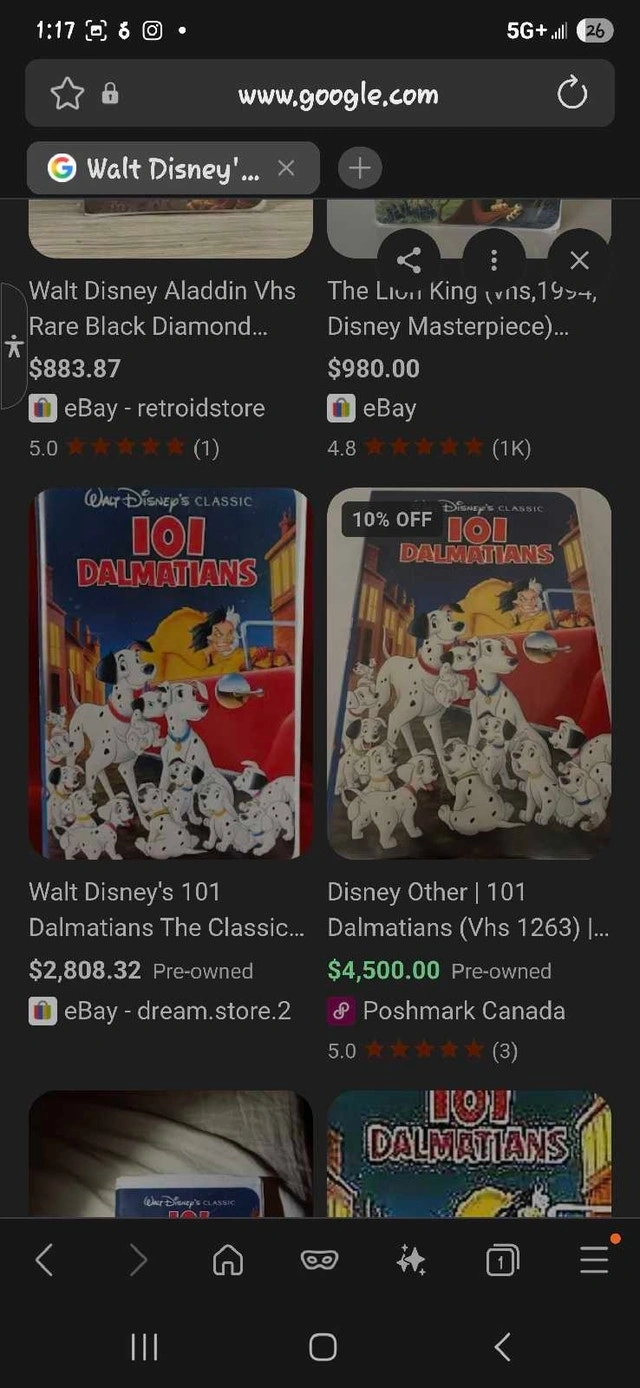Turn on secret mode mask icon
The width and height of the screenshot is (640, 1388).
tap(319, 1261)
